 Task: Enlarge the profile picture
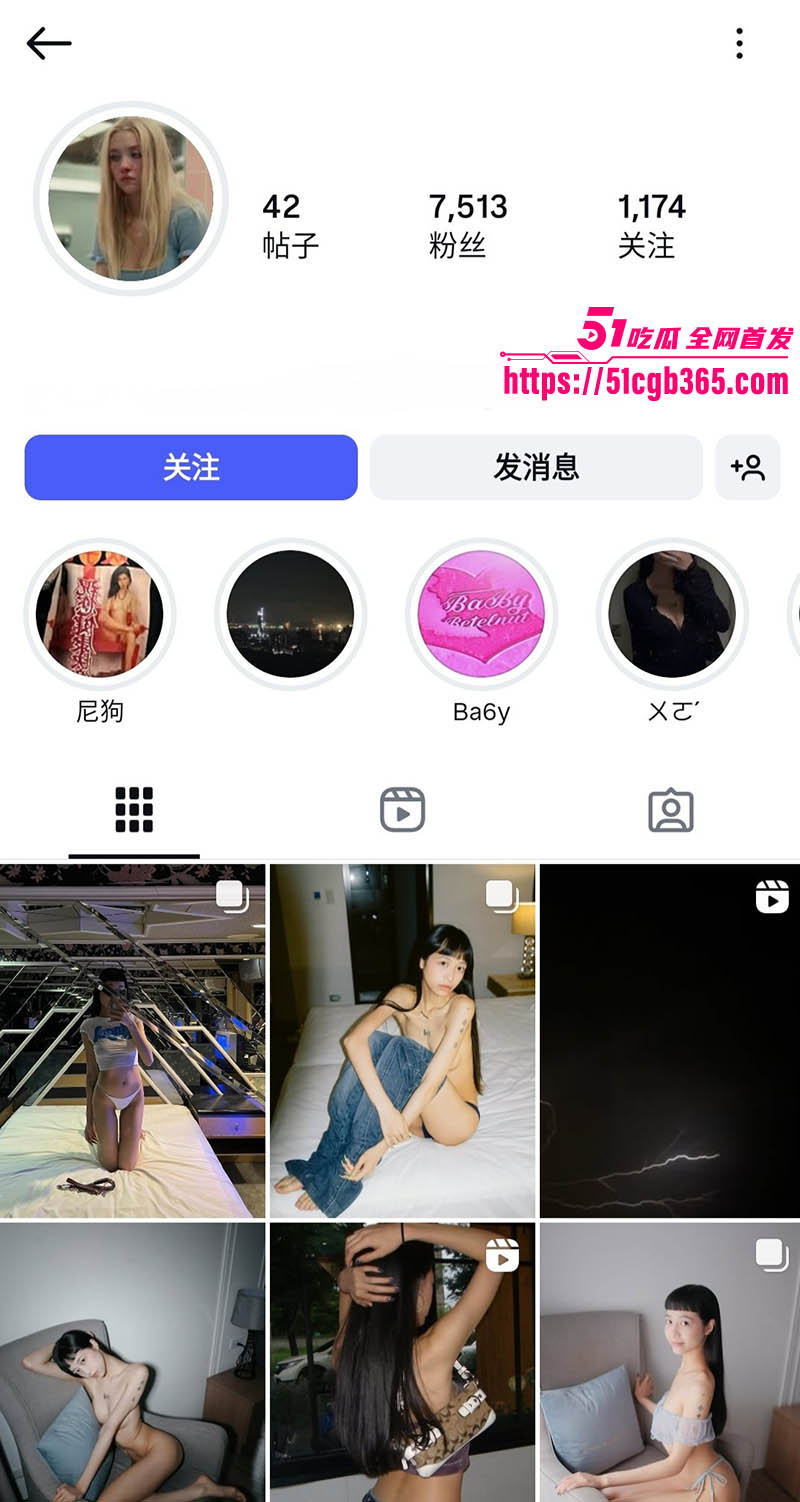(x=131, y=198)
